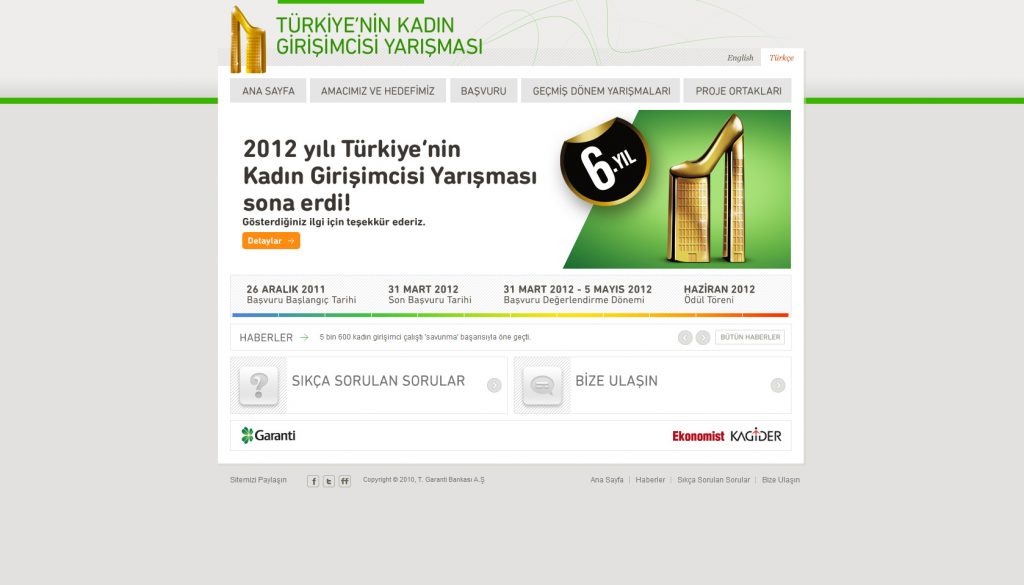Select the Türkçe language tab

coord(781,58)
